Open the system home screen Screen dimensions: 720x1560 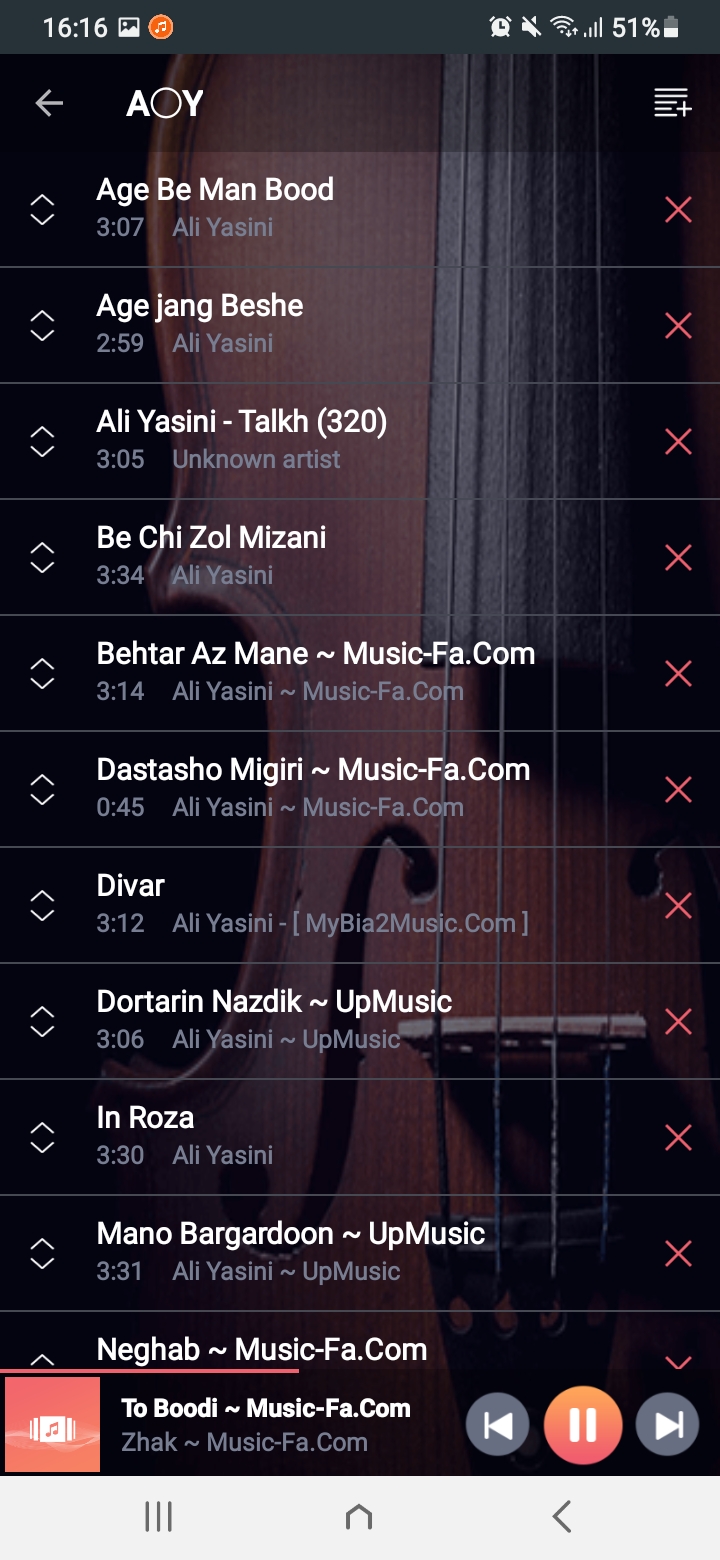click(x=359, y=1517)
